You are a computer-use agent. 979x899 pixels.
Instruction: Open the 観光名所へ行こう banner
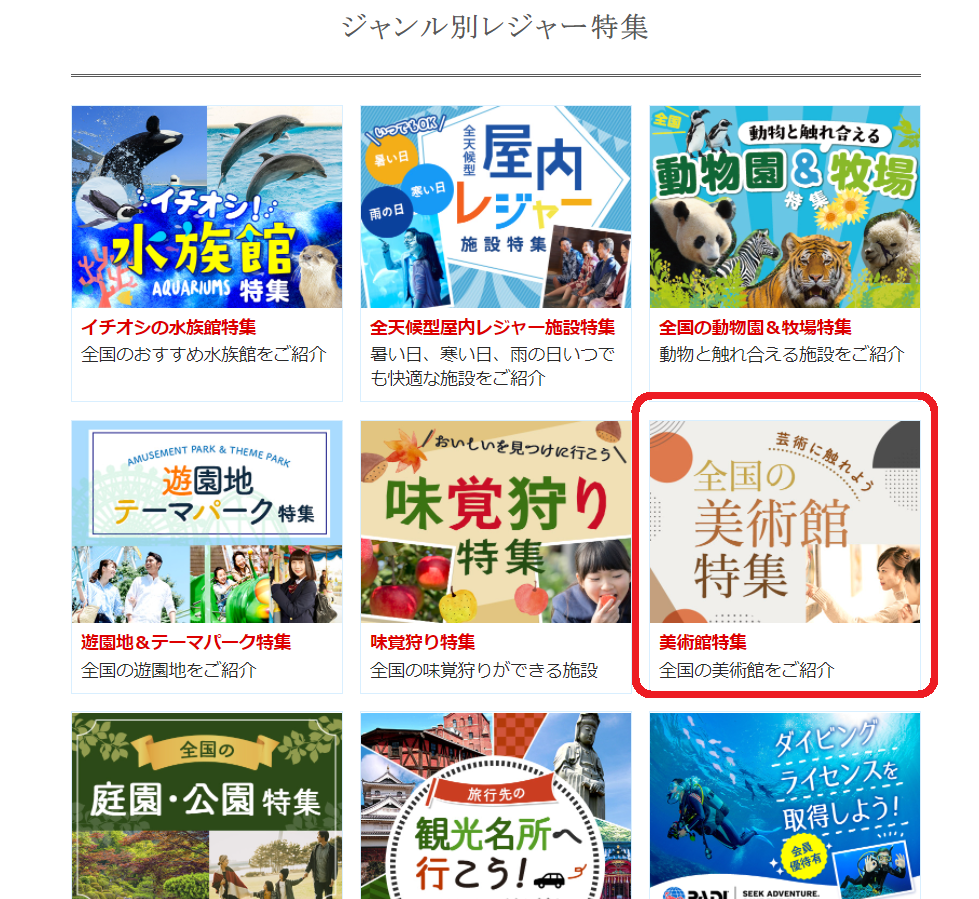(495, 806)
